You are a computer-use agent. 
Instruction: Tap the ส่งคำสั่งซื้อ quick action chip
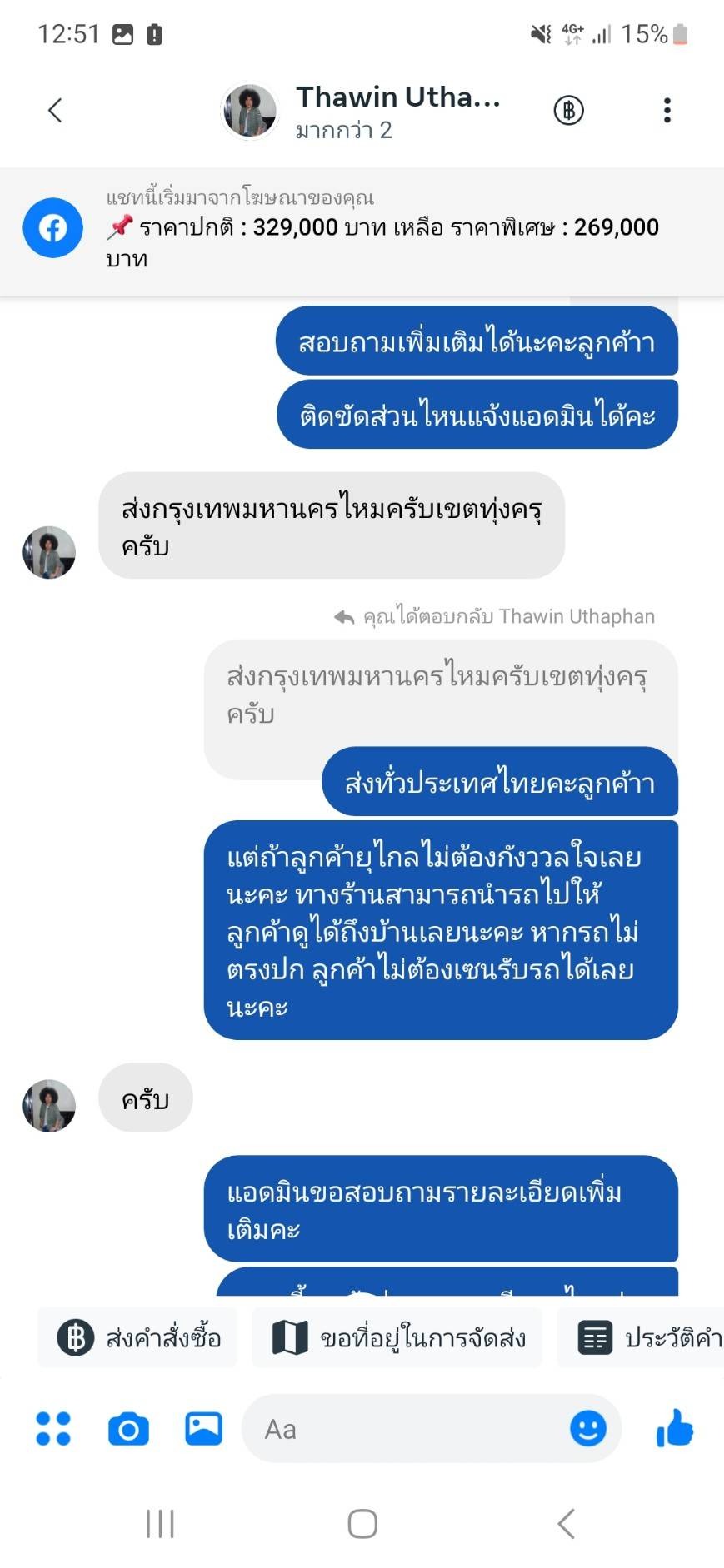[138, 1337]
